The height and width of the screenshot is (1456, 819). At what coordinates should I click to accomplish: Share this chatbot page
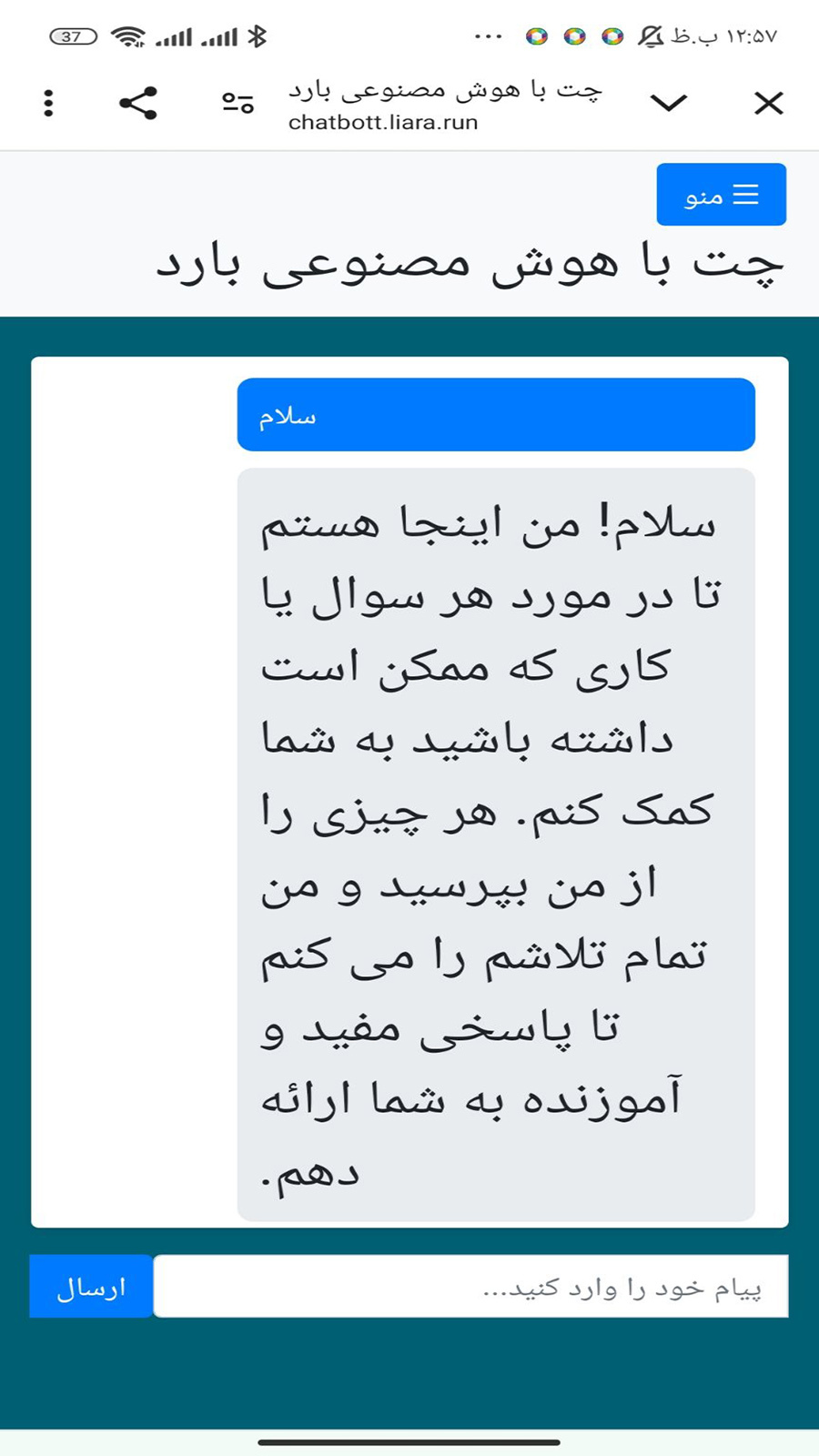(x=138, y=103)
